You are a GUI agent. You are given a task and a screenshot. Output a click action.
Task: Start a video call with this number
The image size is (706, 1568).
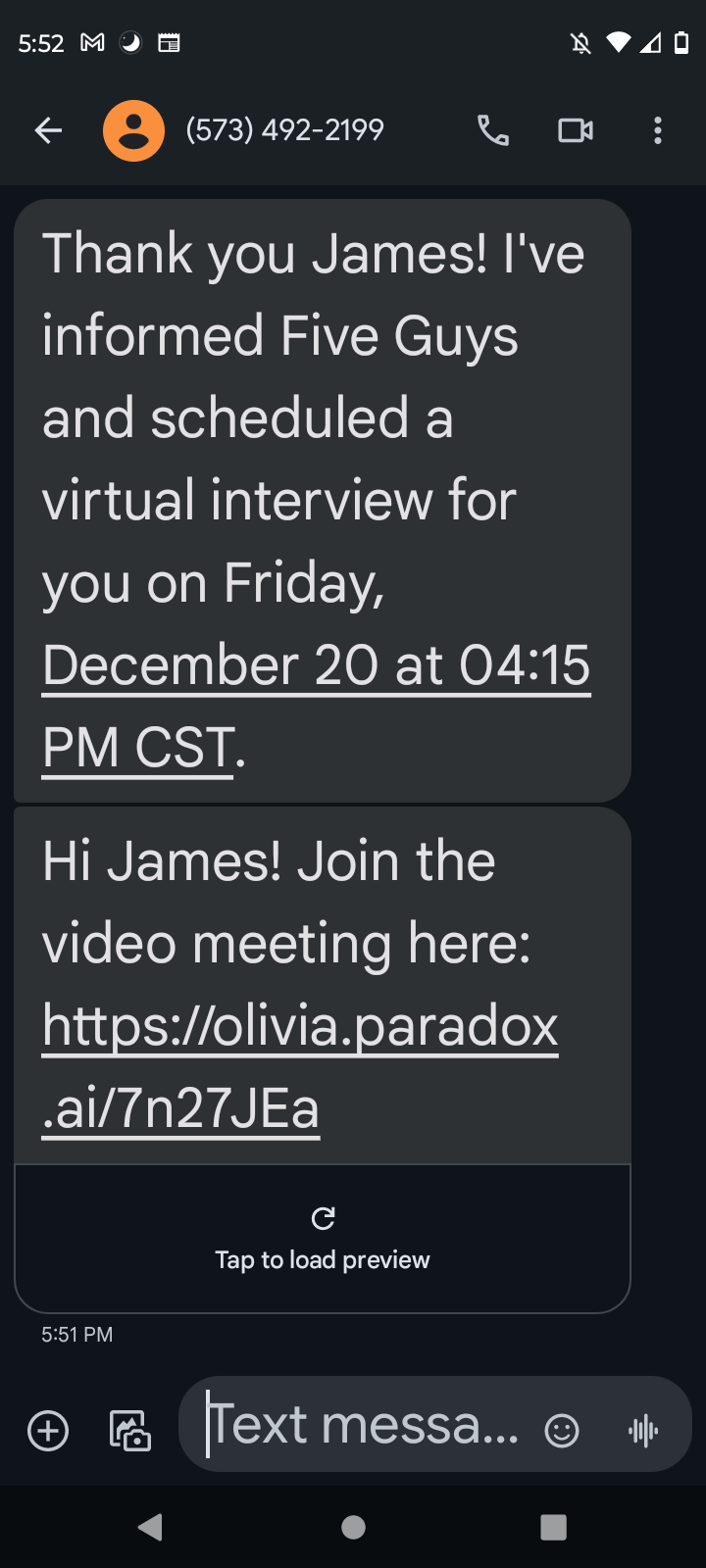pos(576,130)
